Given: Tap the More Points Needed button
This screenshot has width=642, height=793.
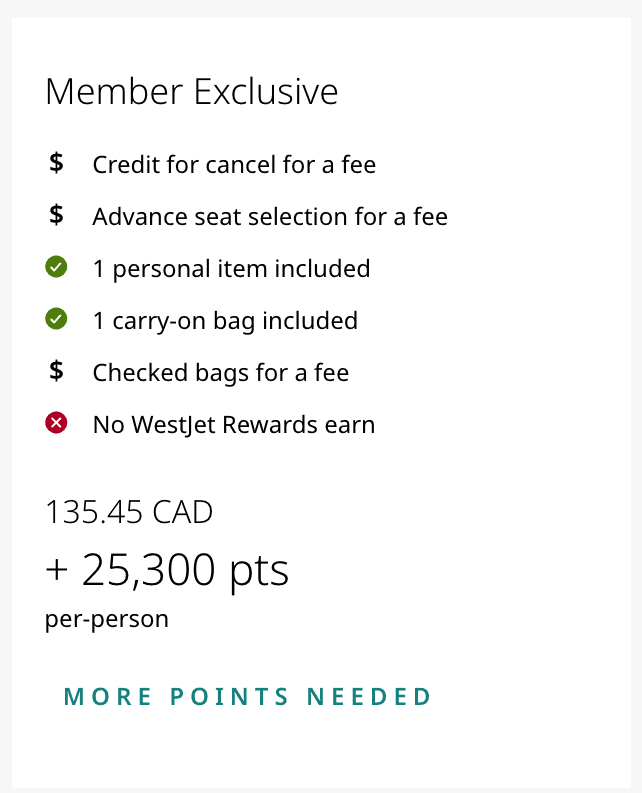Looking at the screenshot, I should 247,697.
